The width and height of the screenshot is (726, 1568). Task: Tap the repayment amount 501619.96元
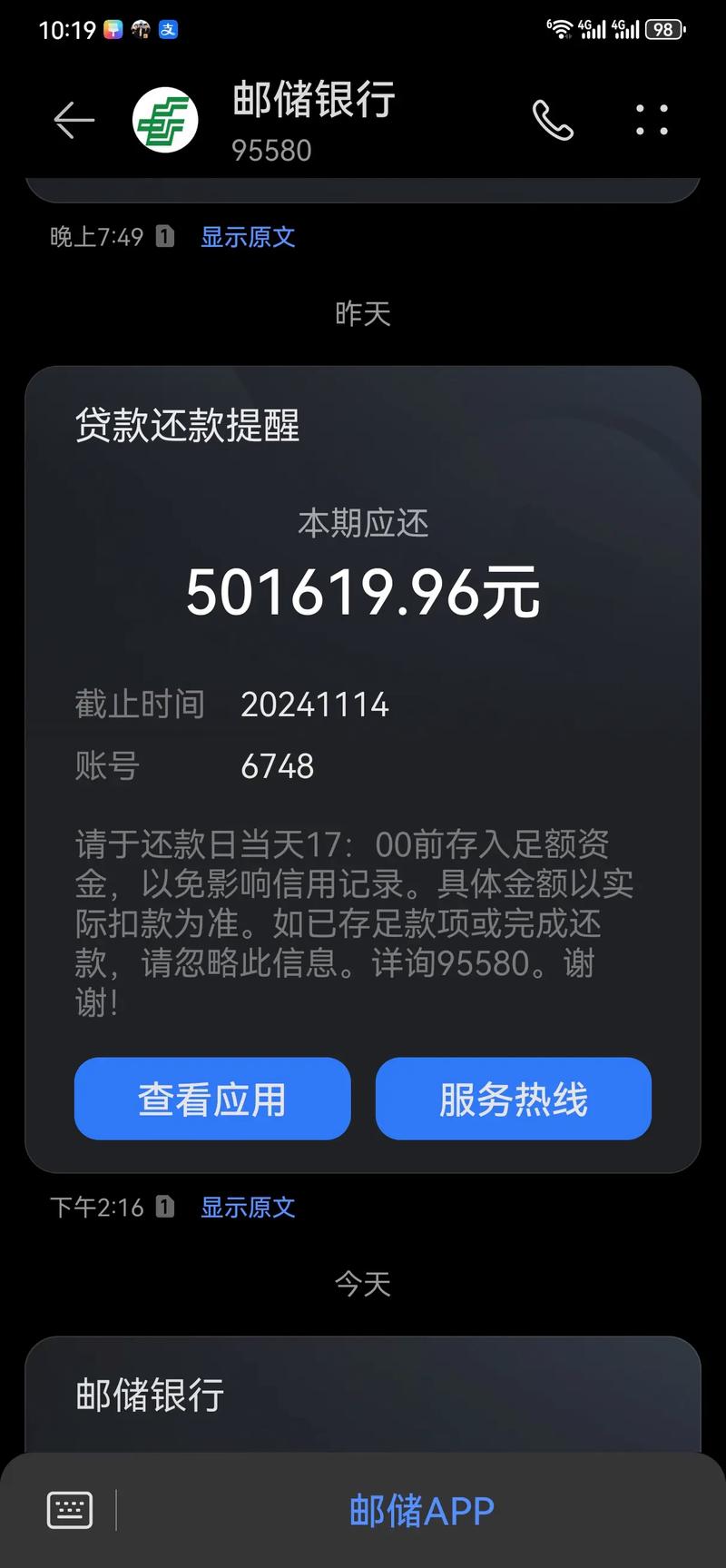point(363,594)
